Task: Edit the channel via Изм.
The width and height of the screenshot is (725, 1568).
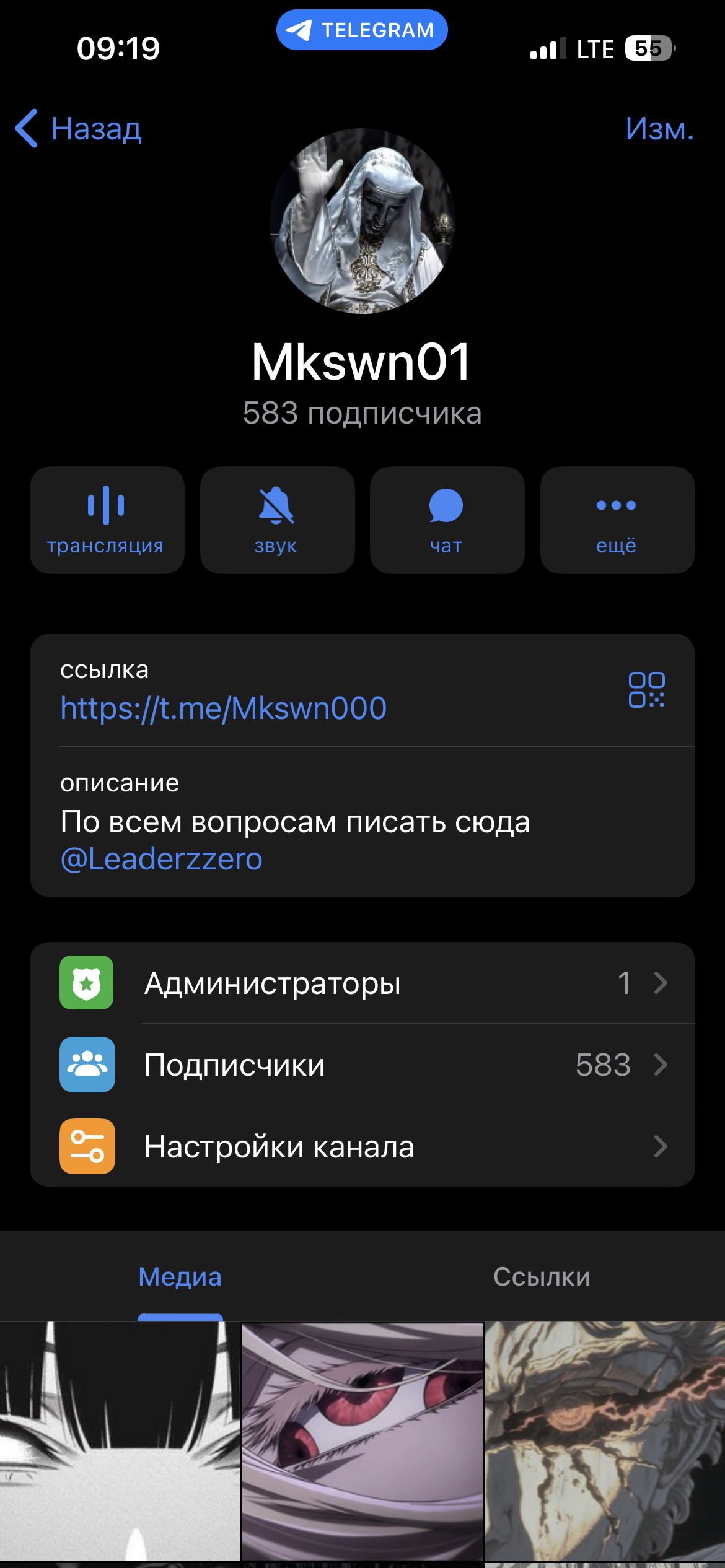Action: pyautogui.click(x=660, y=128)
